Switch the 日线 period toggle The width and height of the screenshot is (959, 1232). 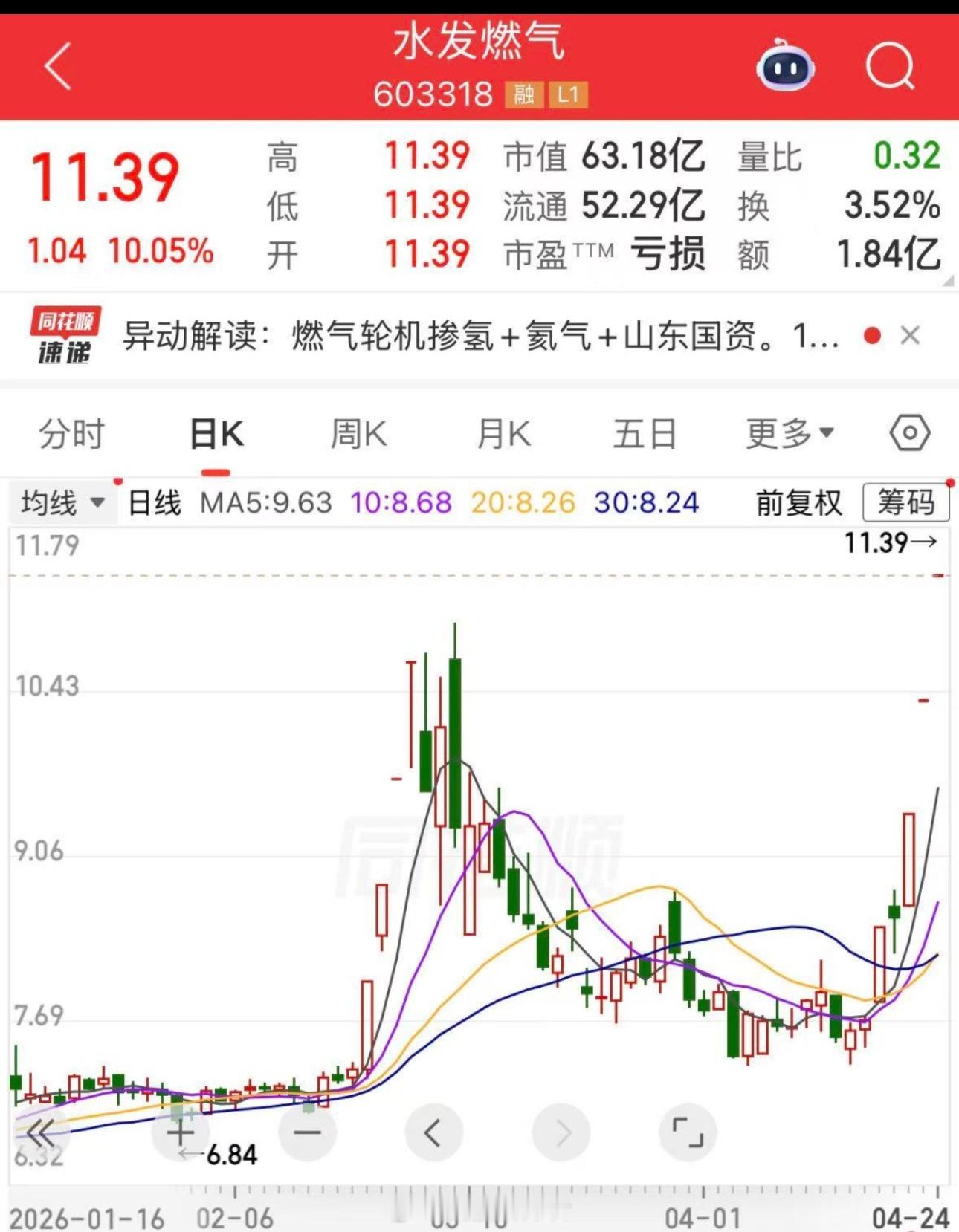pyautogui.click(x=154, y=502)
